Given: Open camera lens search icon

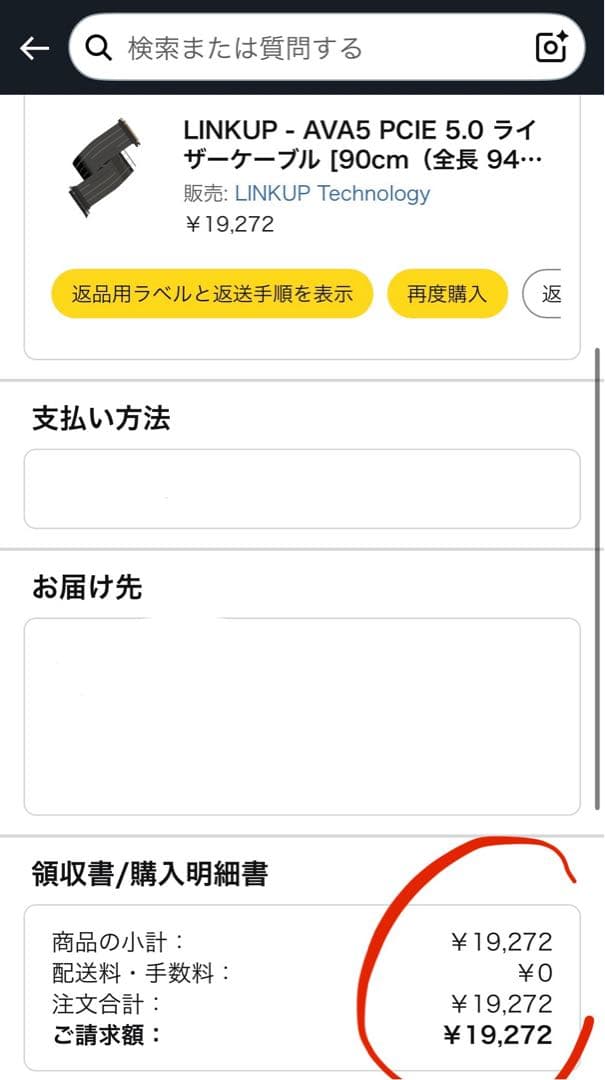Looking at the screenshot, I should pos(551,48).
